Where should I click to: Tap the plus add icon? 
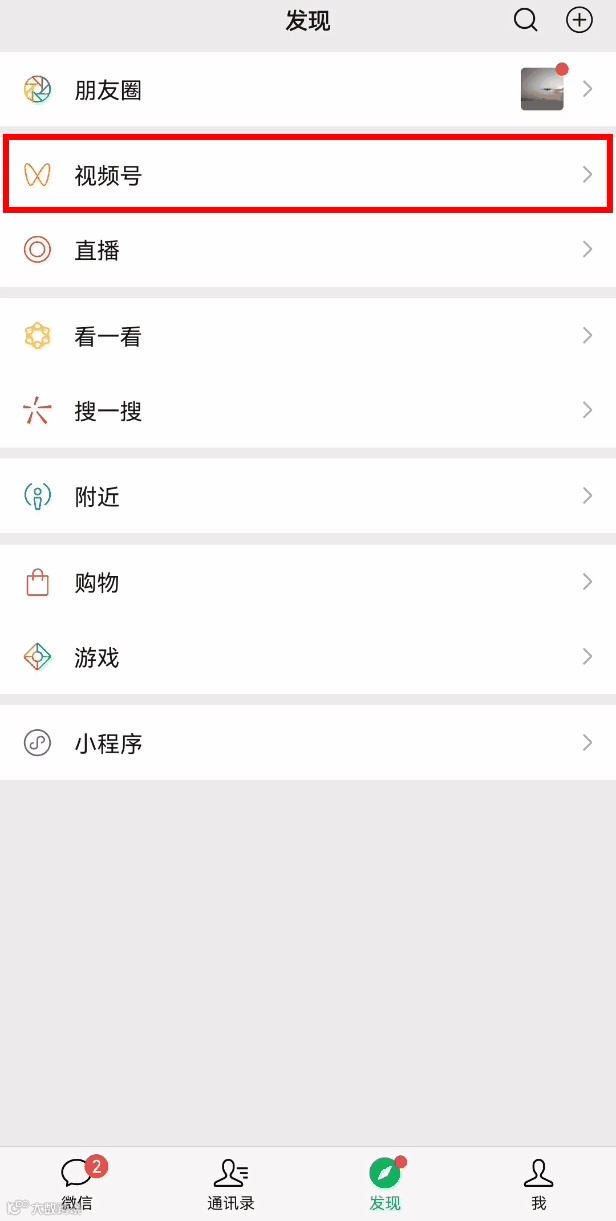click(579, 20)
